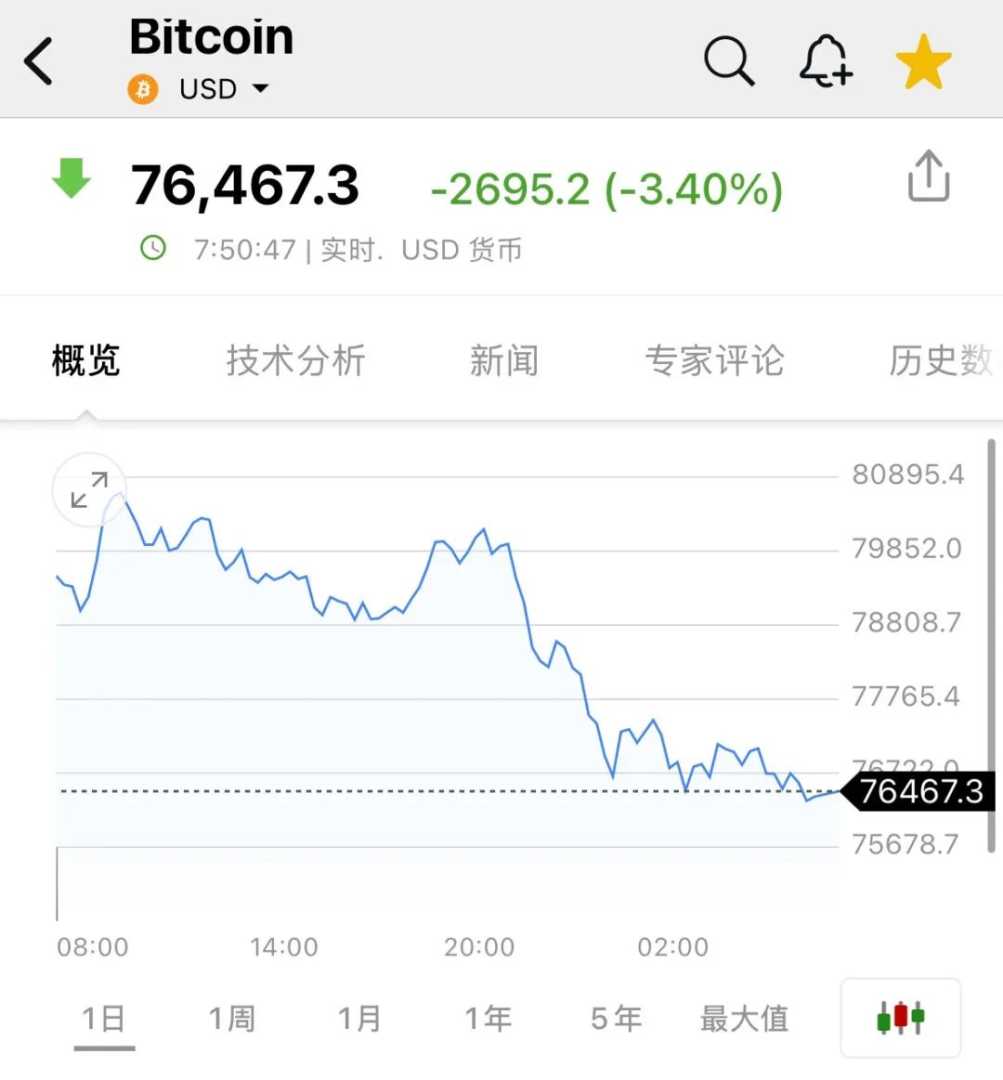This screenshot has height=1080, width=1003.
Task: Add a price alert with the bell icon
Action: [826, 62]
